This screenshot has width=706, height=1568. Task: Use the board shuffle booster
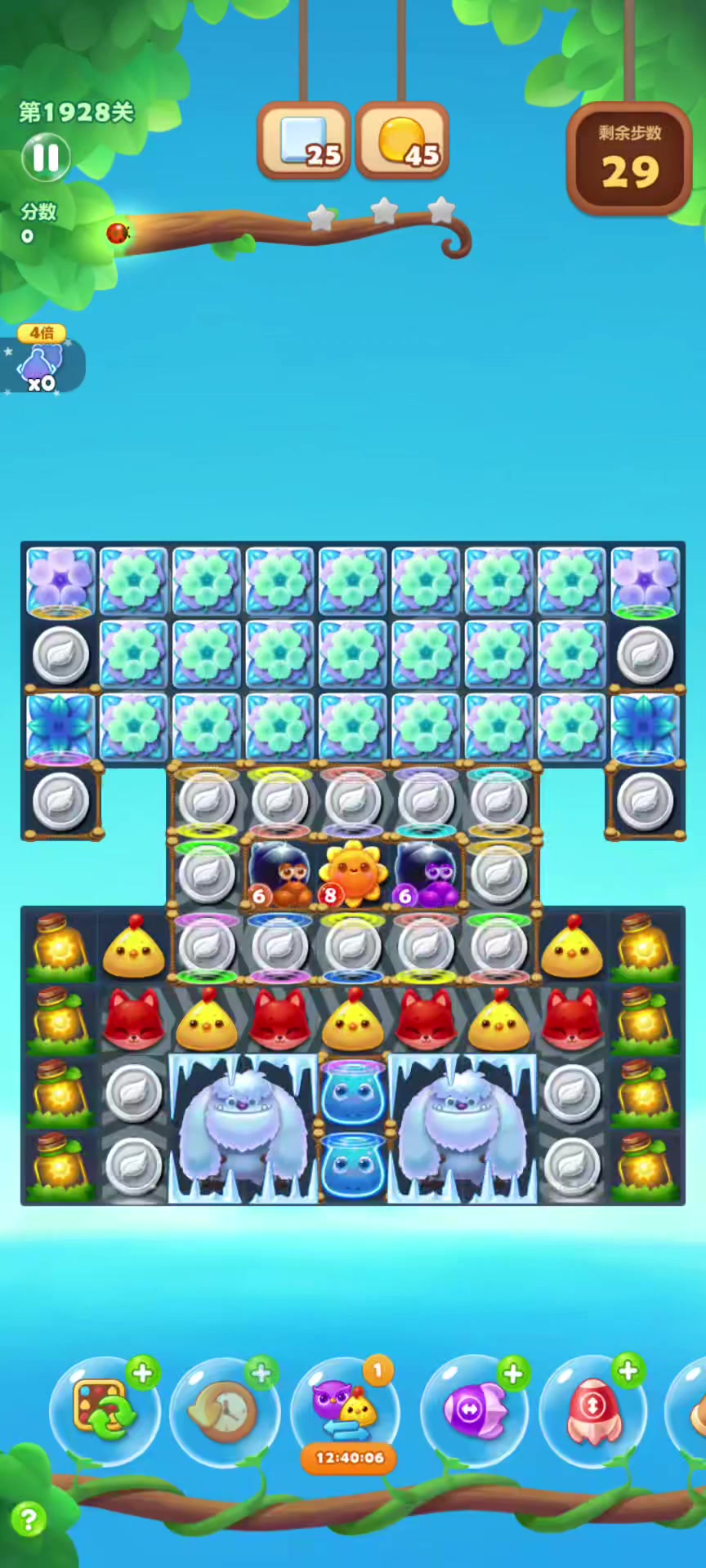(x=104, y=1410)
